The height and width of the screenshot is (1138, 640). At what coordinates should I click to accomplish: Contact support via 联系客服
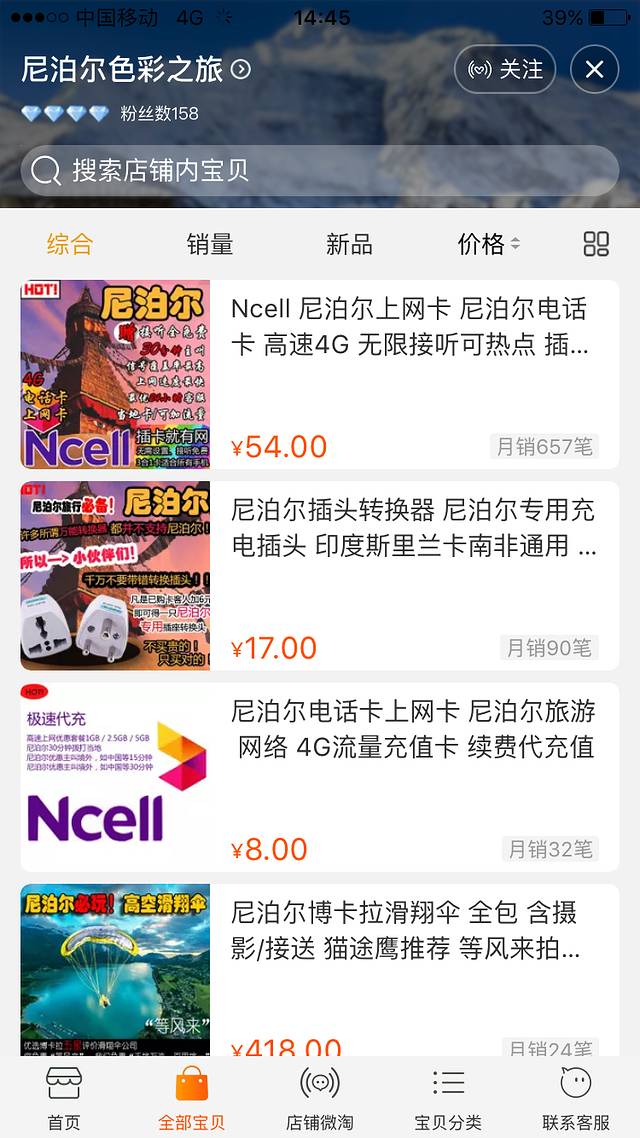pos(576,1097)
